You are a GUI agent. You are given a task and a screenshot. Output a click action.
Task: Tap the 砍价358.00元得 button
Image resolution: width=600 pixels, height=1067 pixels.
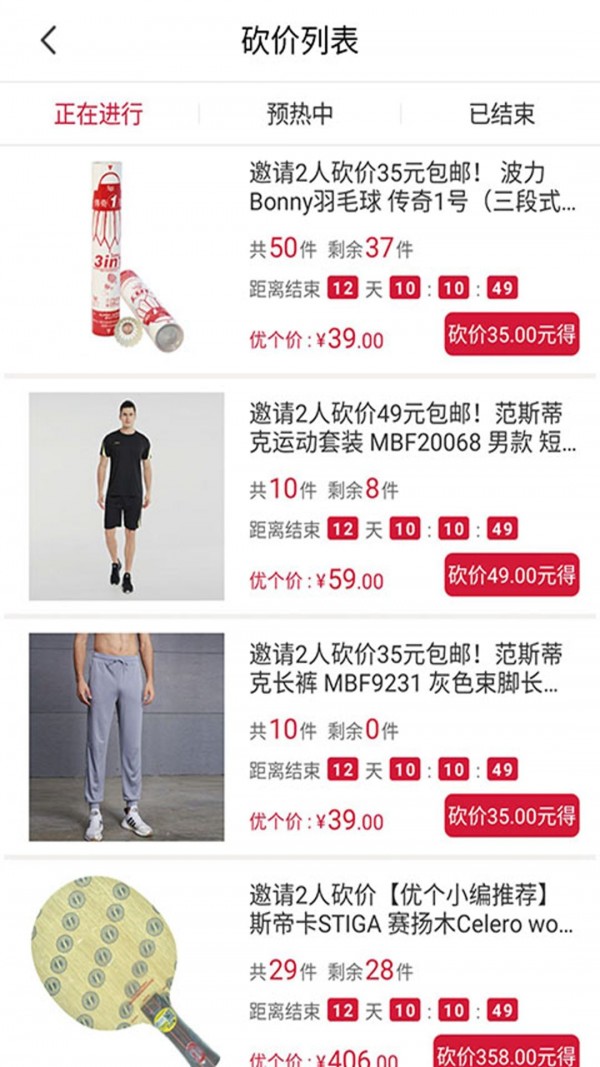click(x=507, y=1052)
